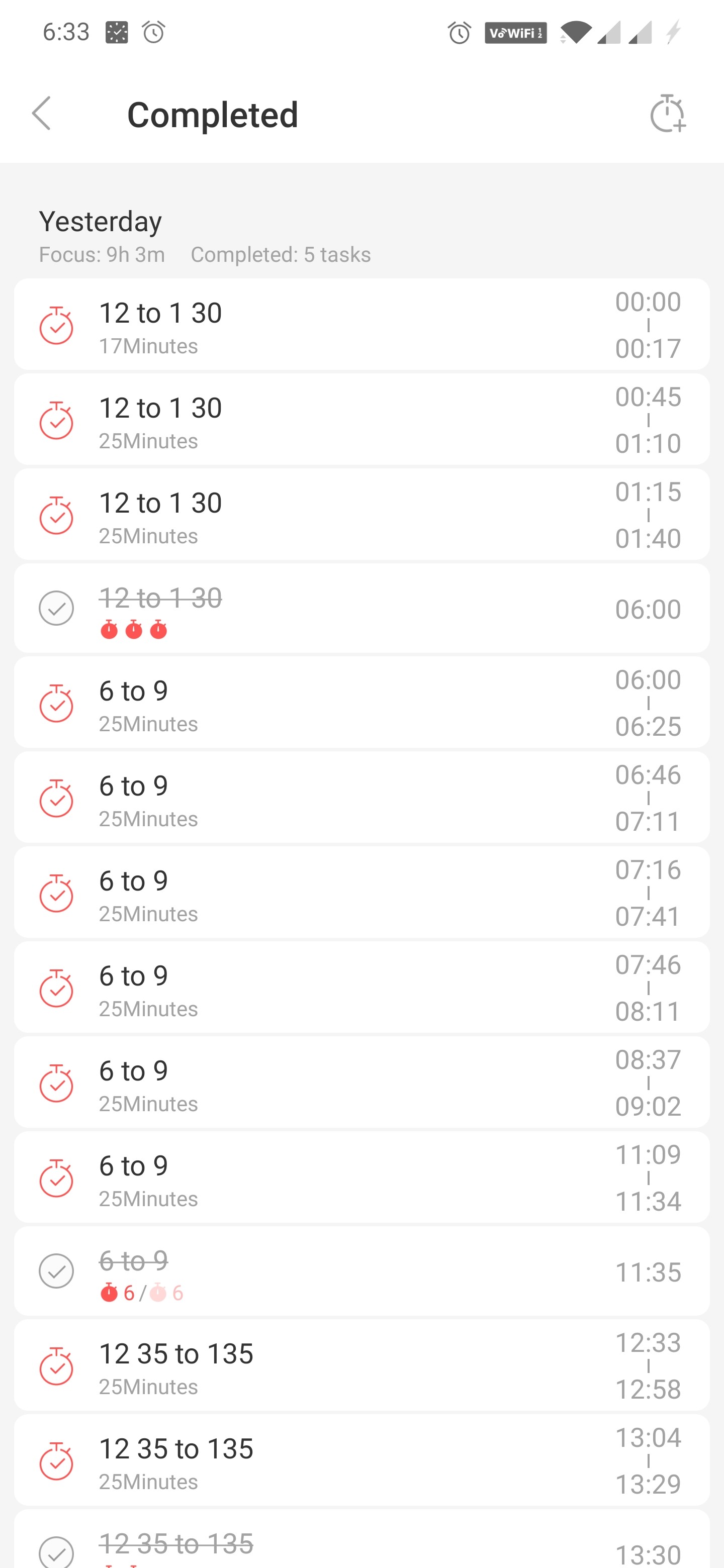Screen dimensions: 724x1568
Task: Open the 12 to 1 30 entry at 01:15
Action: pos(361,514)
